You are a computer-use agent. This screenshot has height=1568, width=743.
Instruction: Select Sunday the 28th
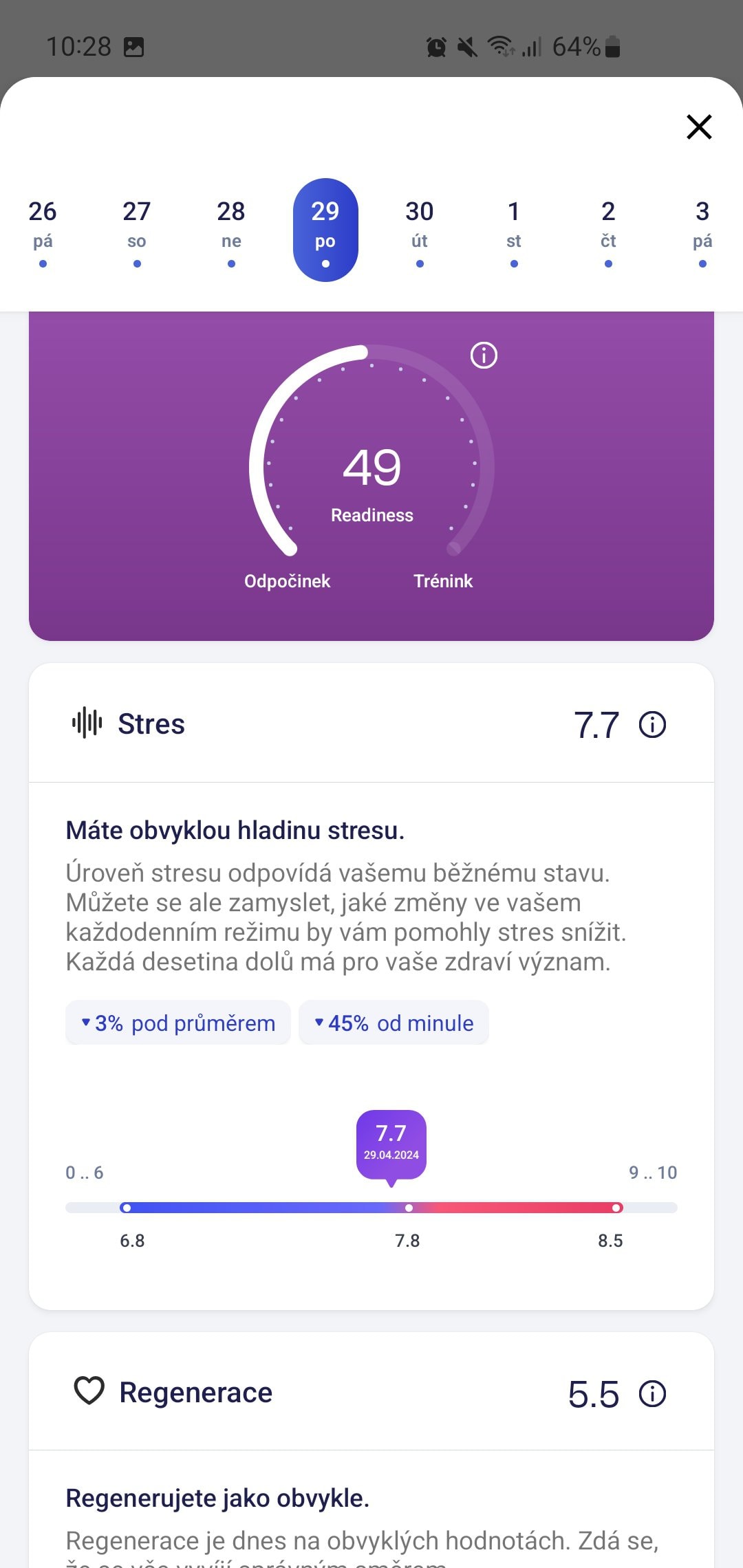[231, 230]
